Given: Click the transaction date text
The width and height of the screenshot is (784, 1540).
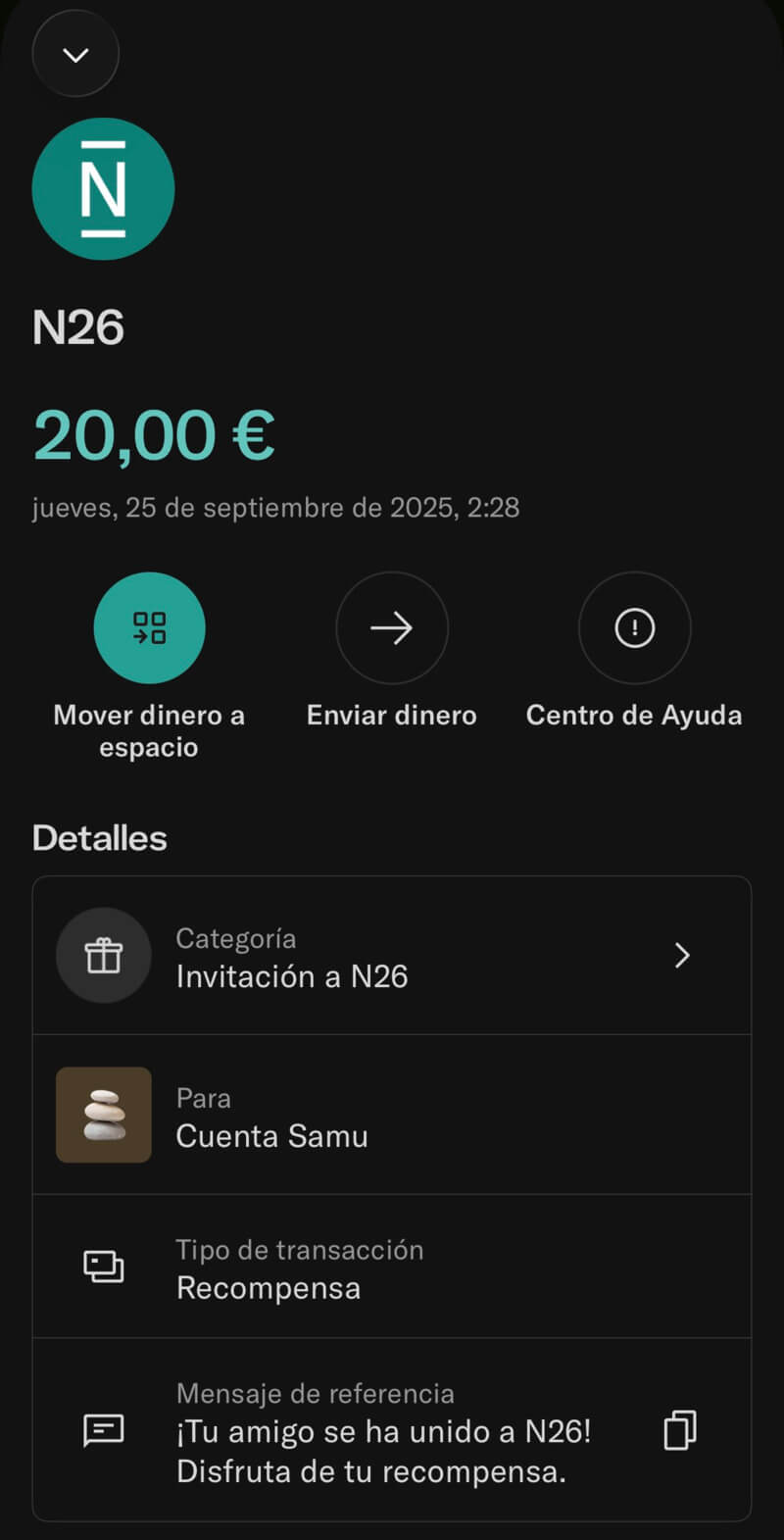Looking at the screenshot, I should tap(276, 508).
